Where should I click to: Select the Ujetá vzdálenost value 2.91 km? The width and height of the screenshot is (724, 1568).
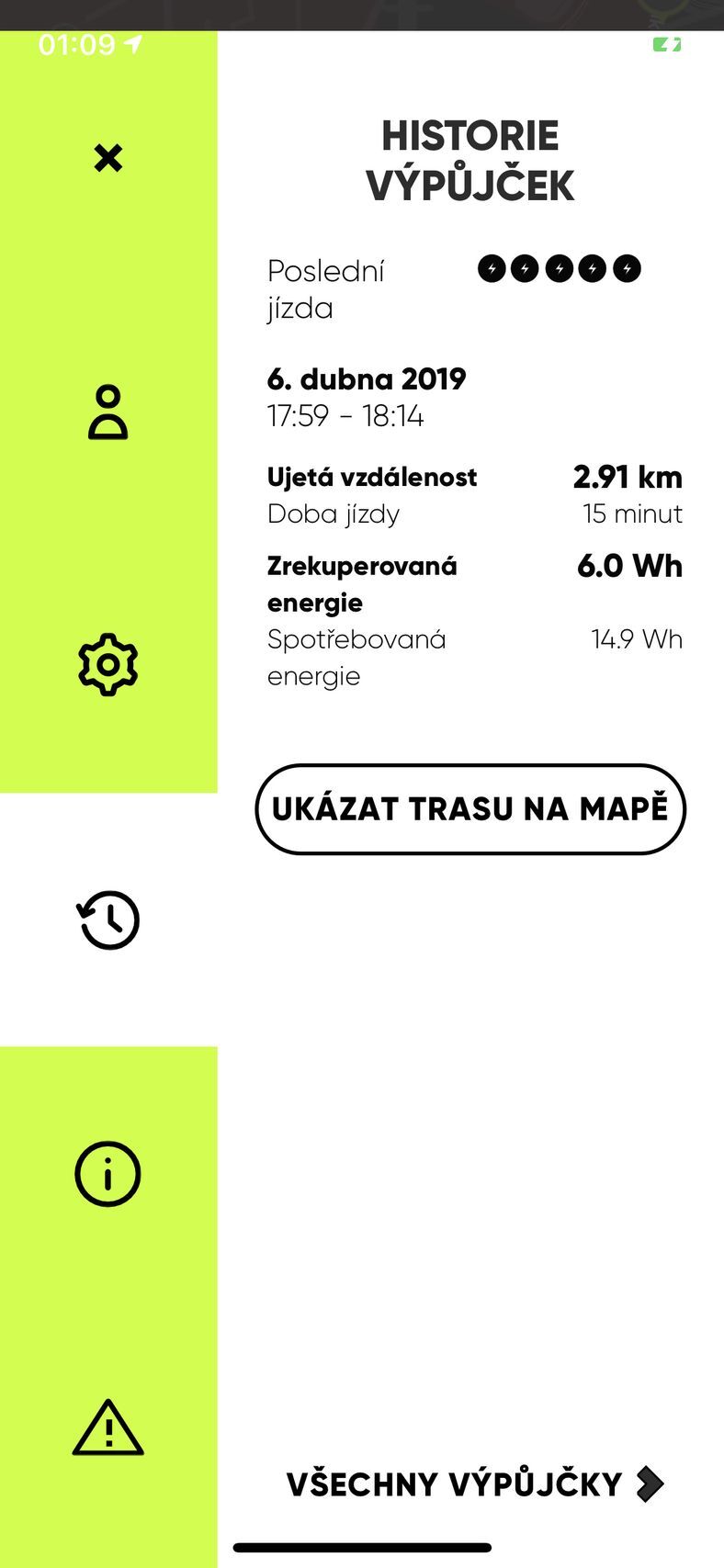tap(628, 477)
